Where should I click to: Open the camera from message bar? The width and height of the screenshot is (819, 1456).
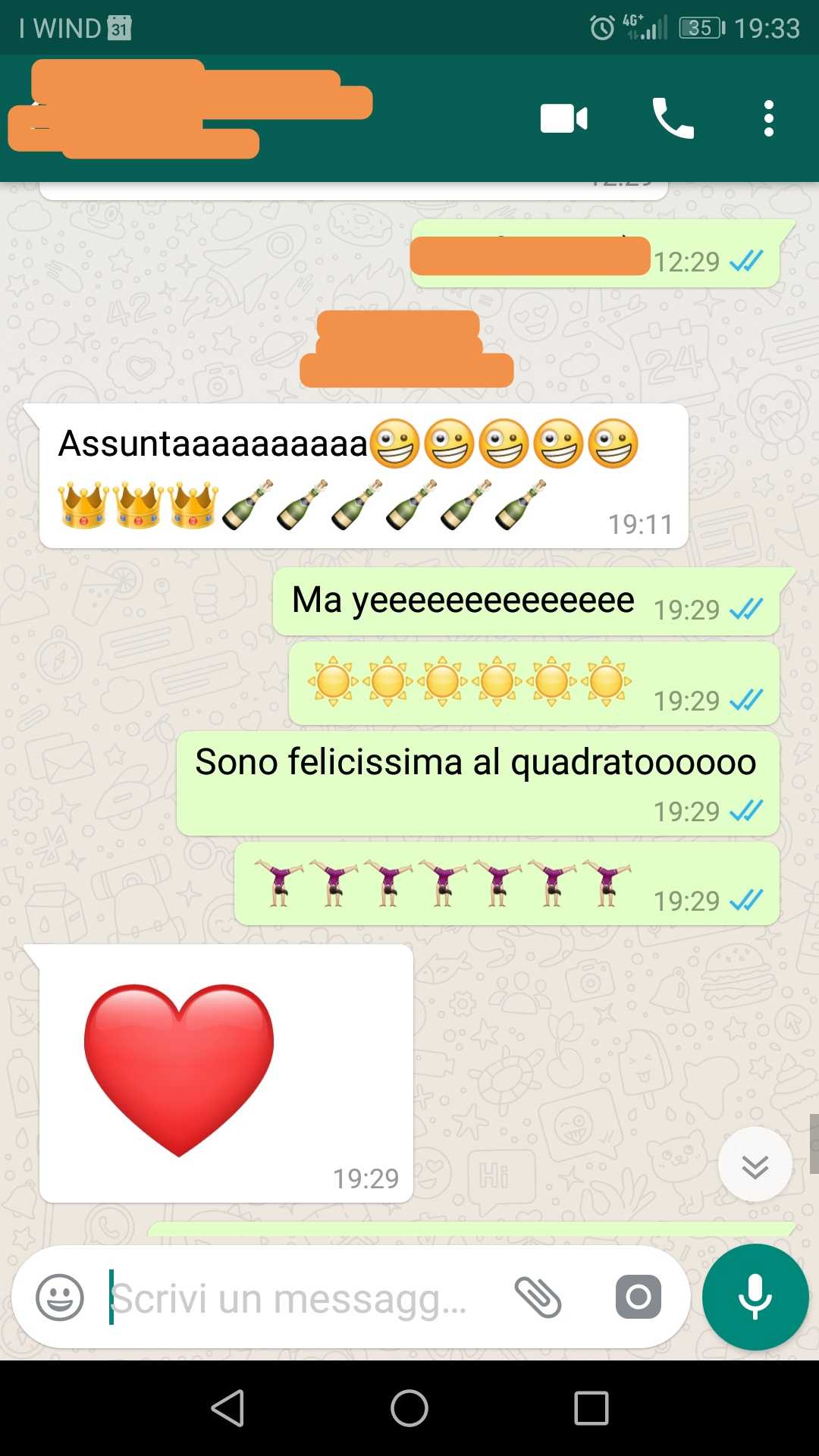click(639, 1297)
